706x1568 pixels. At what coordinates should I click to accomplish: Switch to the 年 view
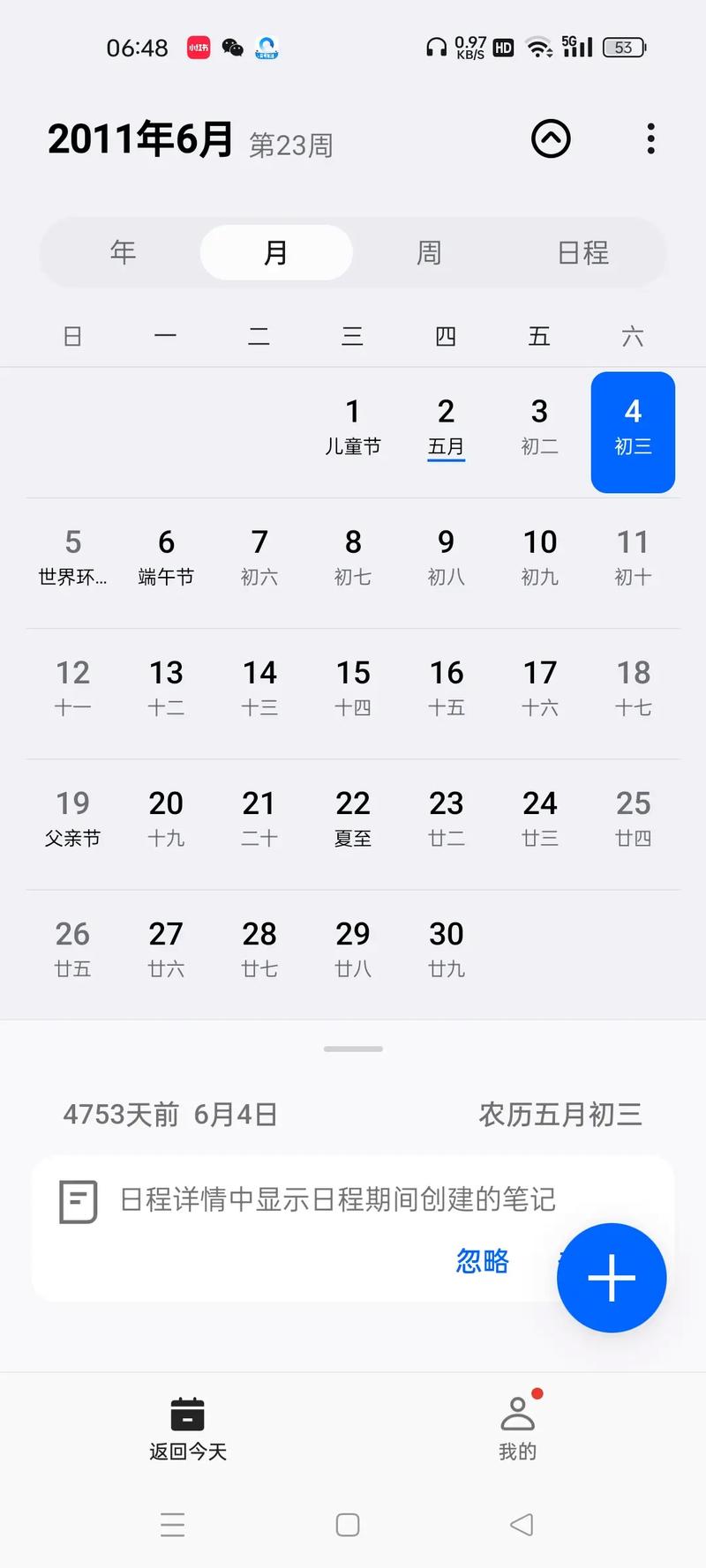click(x=123, y=253)
